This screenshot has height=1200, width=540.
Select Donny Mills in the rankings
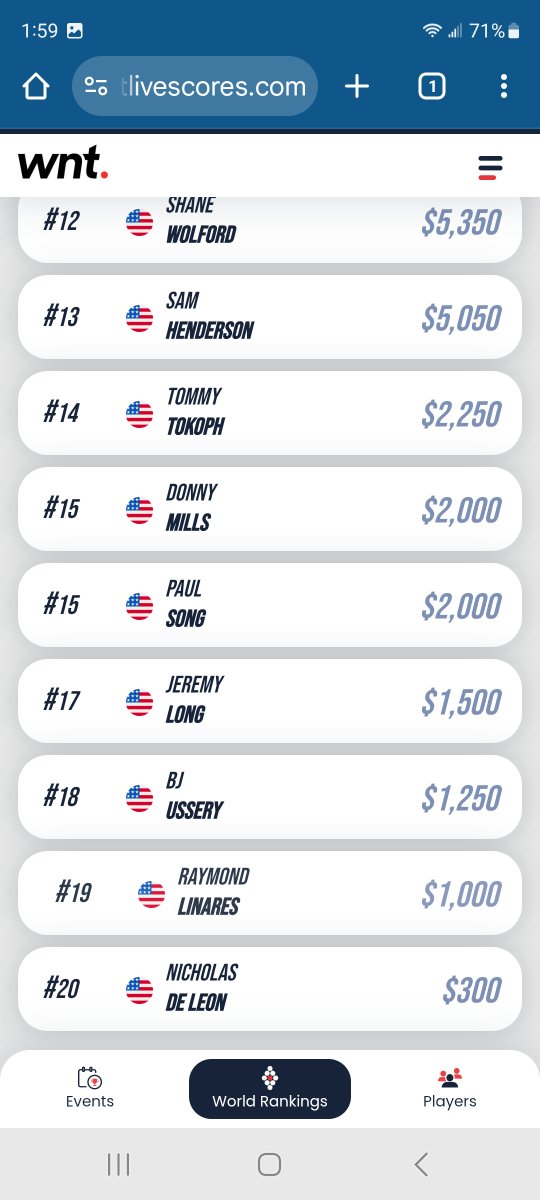[x=270, y=508]
